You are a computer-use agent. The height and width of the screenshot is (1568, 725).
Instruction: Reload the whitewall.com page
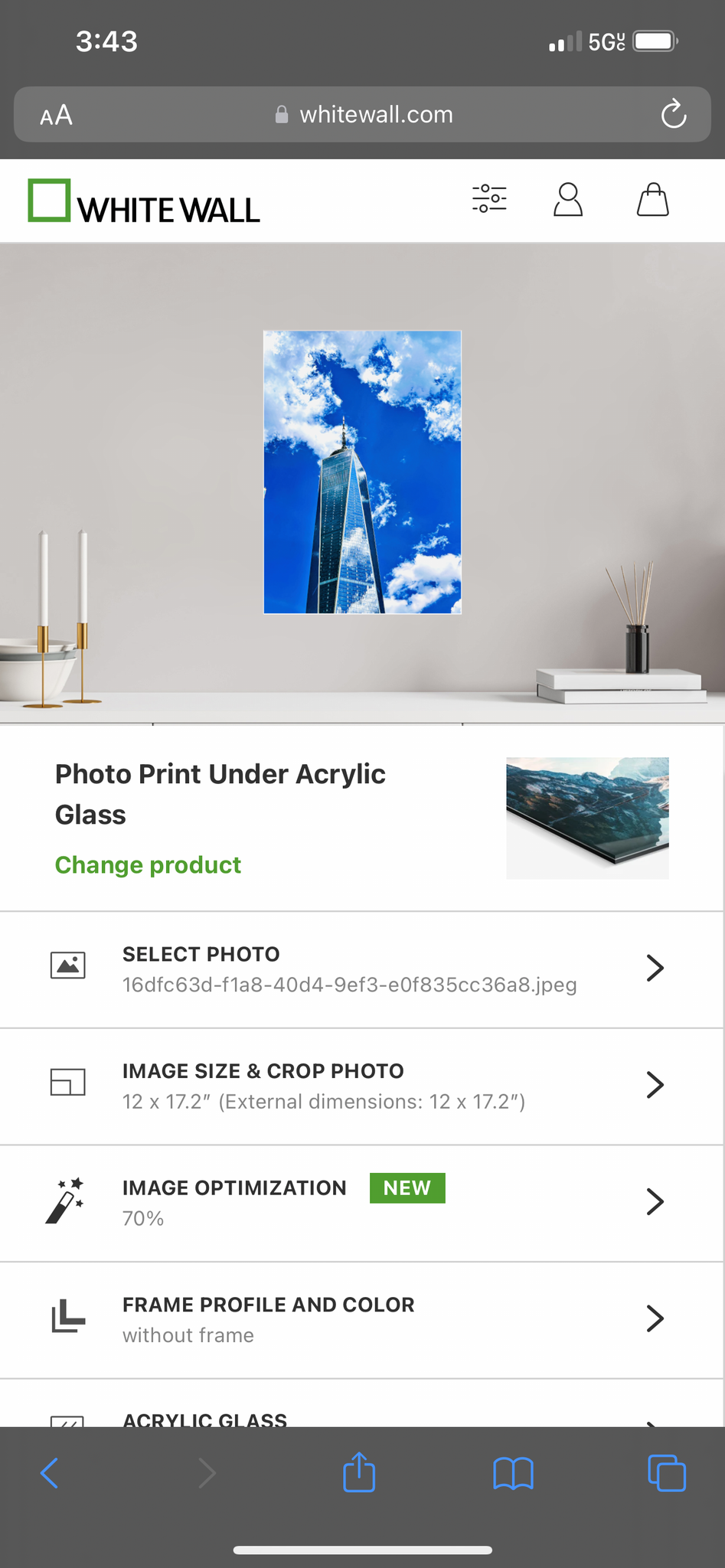[x=674, y=115]
